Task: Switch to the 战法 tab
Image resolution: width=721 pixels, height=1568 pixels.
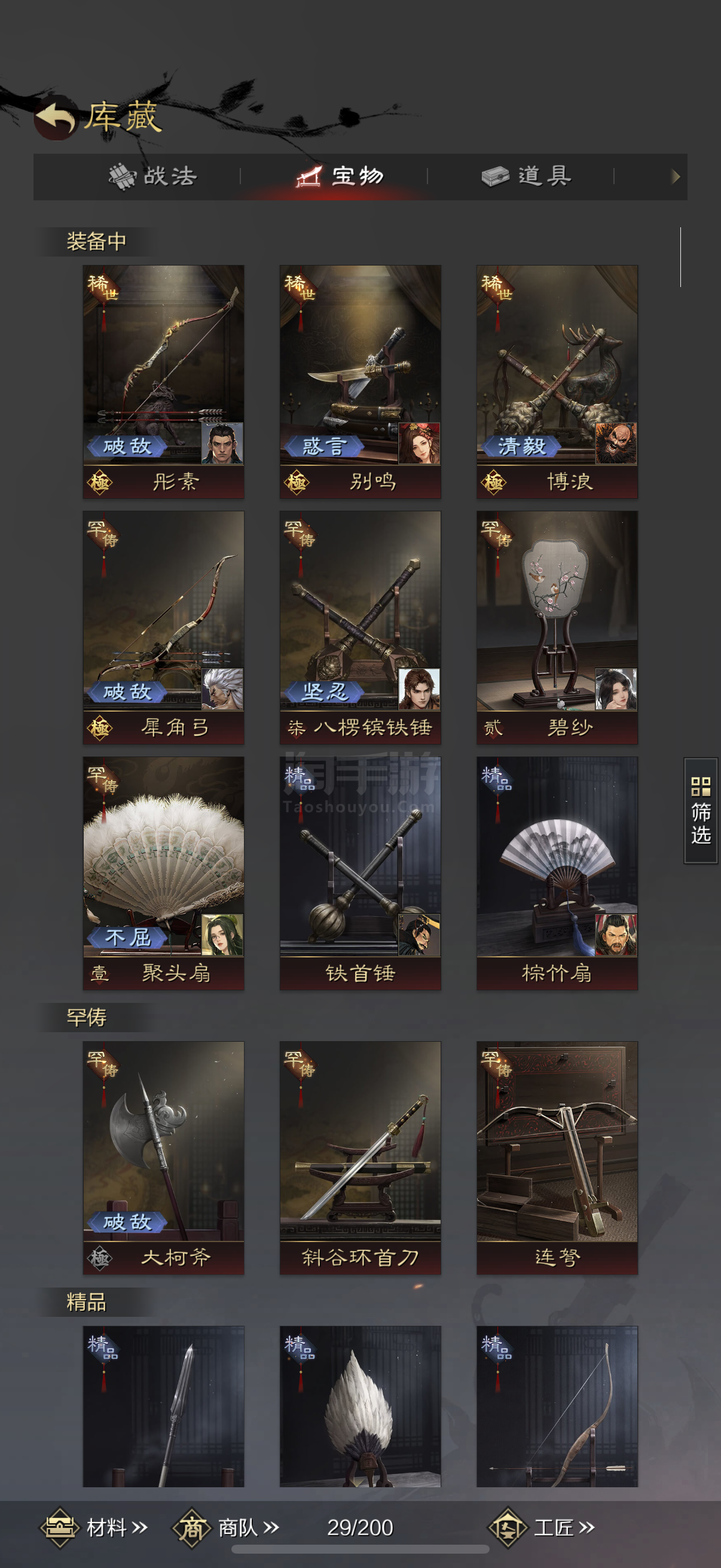Action: (153, 176)
